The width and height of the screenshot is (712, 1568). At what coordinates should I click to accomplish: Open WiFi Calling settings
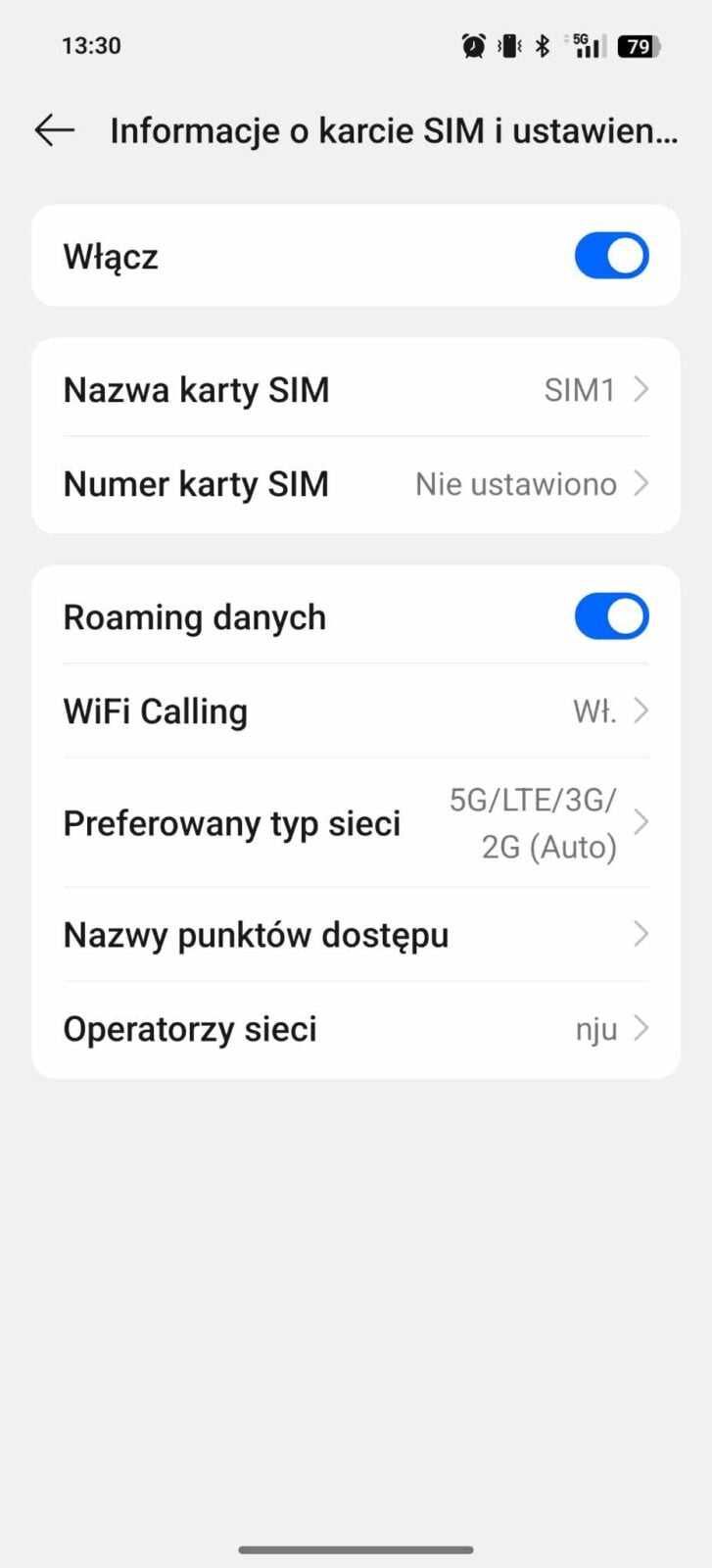tap(356, 710)
